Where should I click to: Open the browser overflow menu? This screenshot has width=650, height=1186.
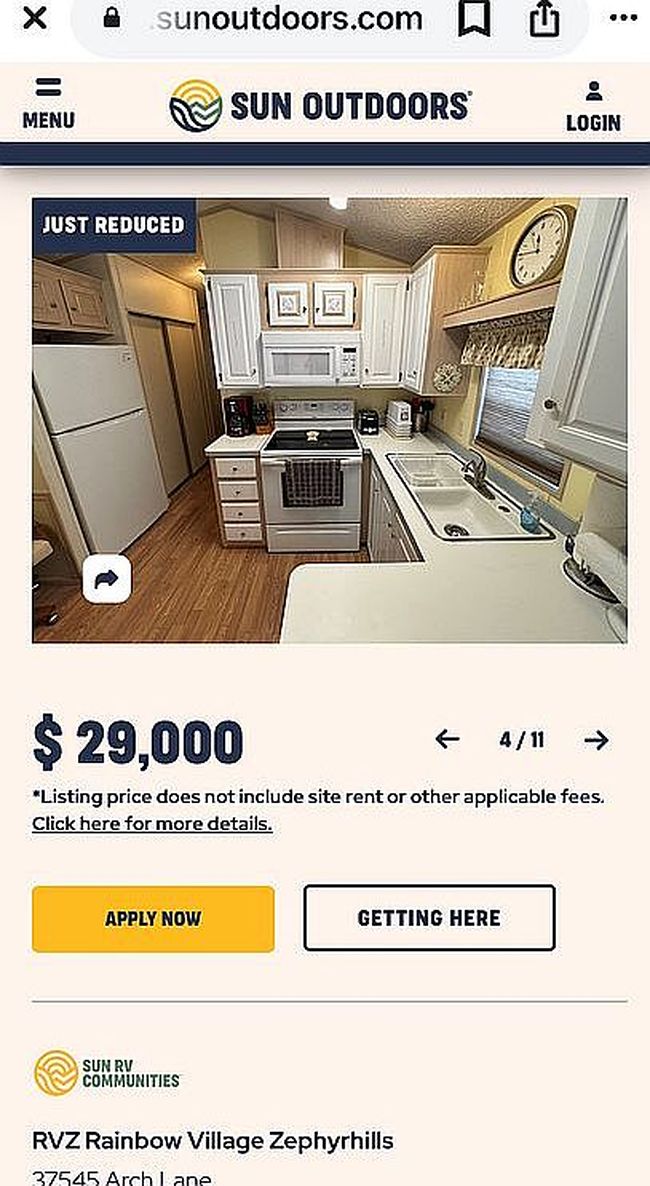(622, 18)
